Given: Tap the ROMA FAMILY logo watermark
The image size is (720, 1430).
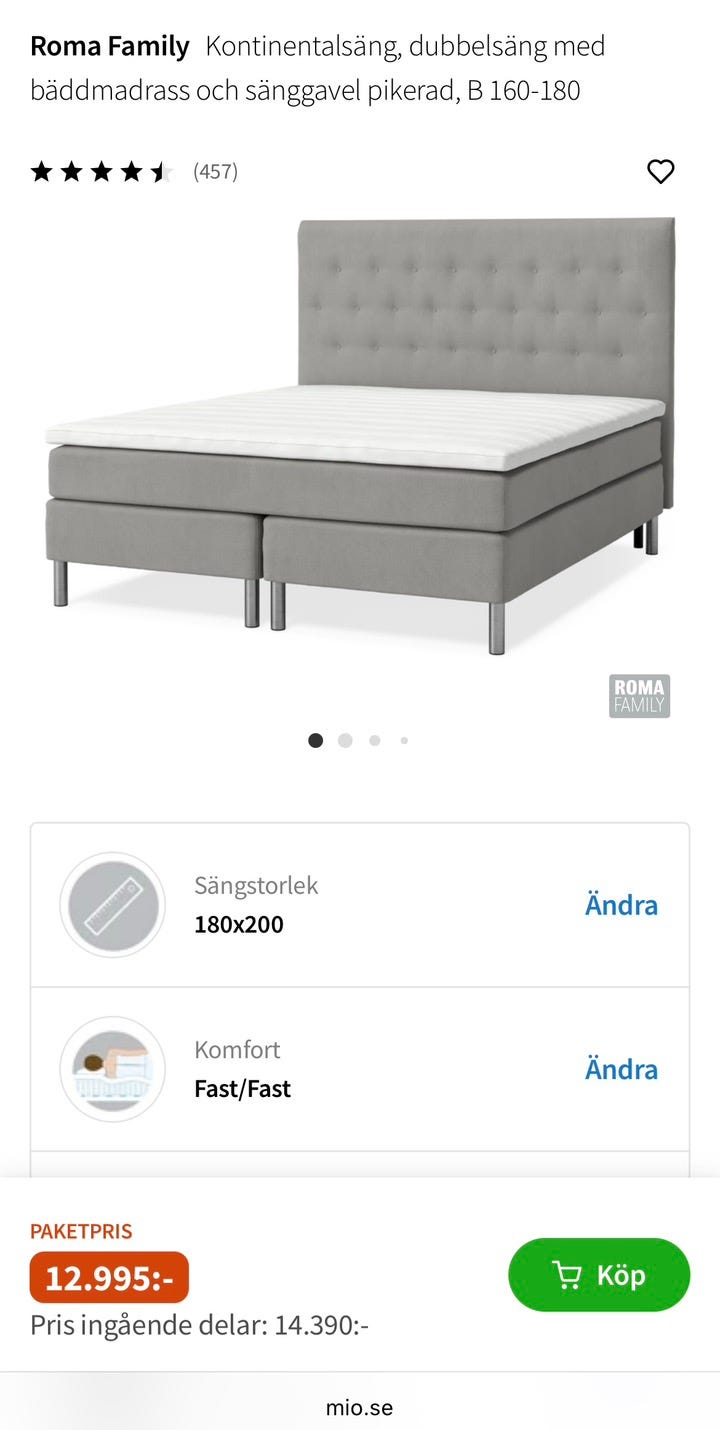Looking at the screenshot, I should click(x=640, y=696).
